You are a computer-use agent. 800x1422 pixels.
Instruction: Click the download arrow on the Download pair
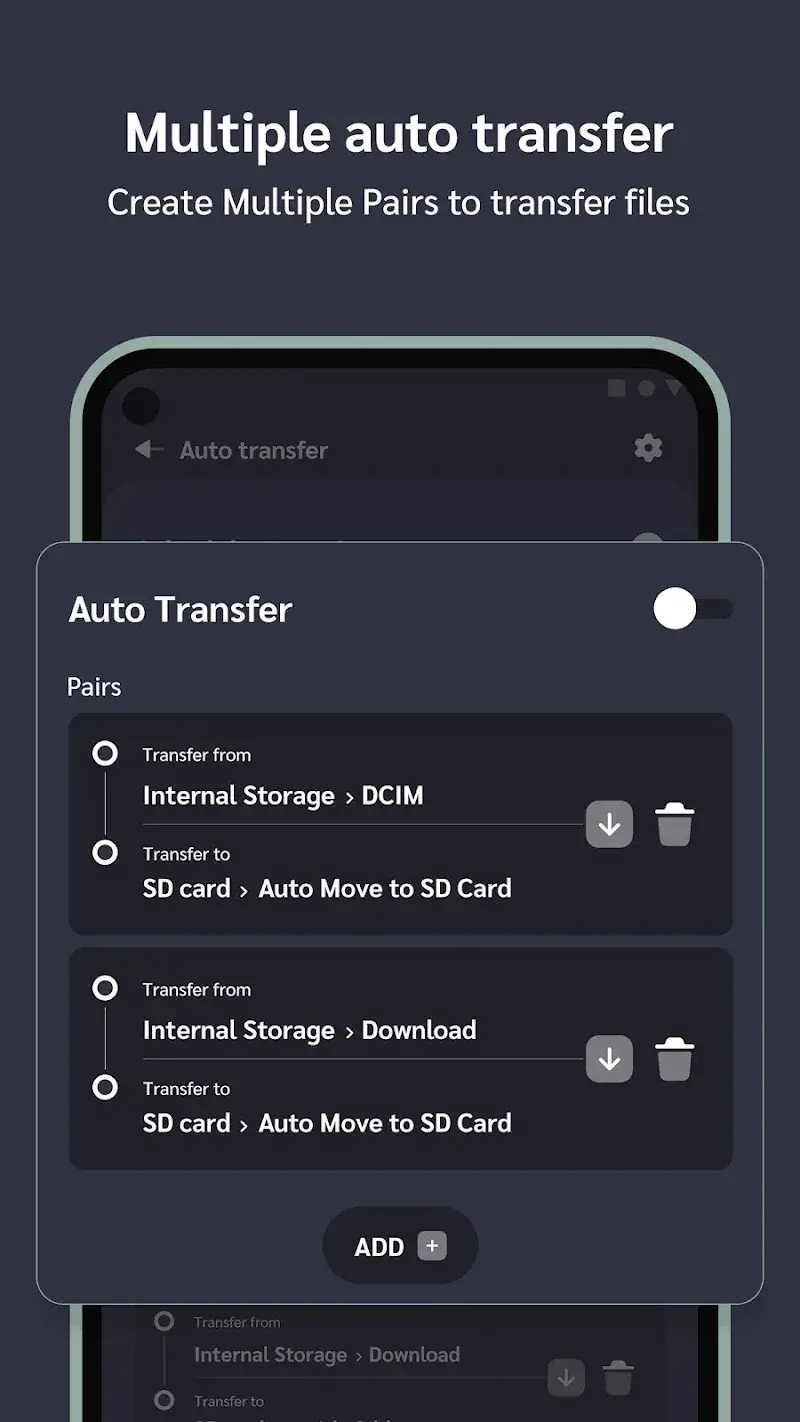tap(610, 1059)
